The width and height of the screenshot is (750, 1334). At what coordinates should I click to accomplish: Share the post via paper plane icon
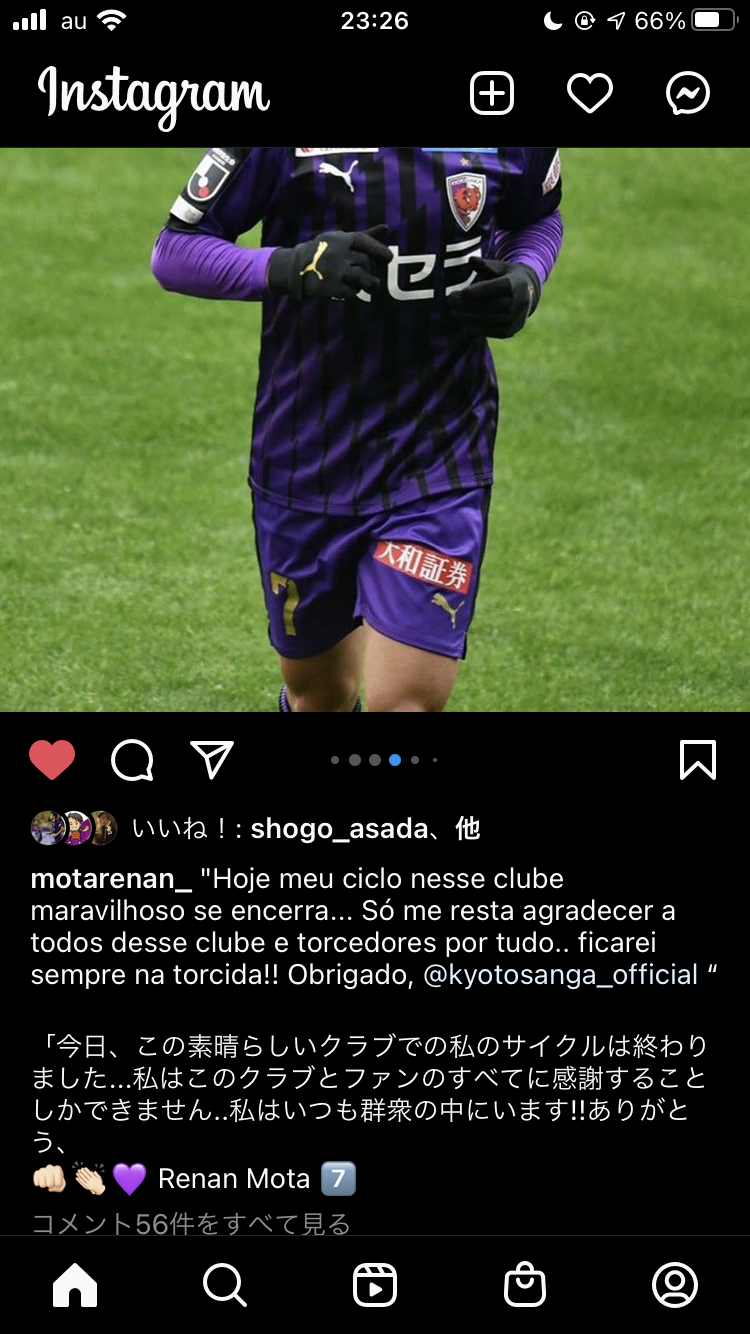coord(212,760)
